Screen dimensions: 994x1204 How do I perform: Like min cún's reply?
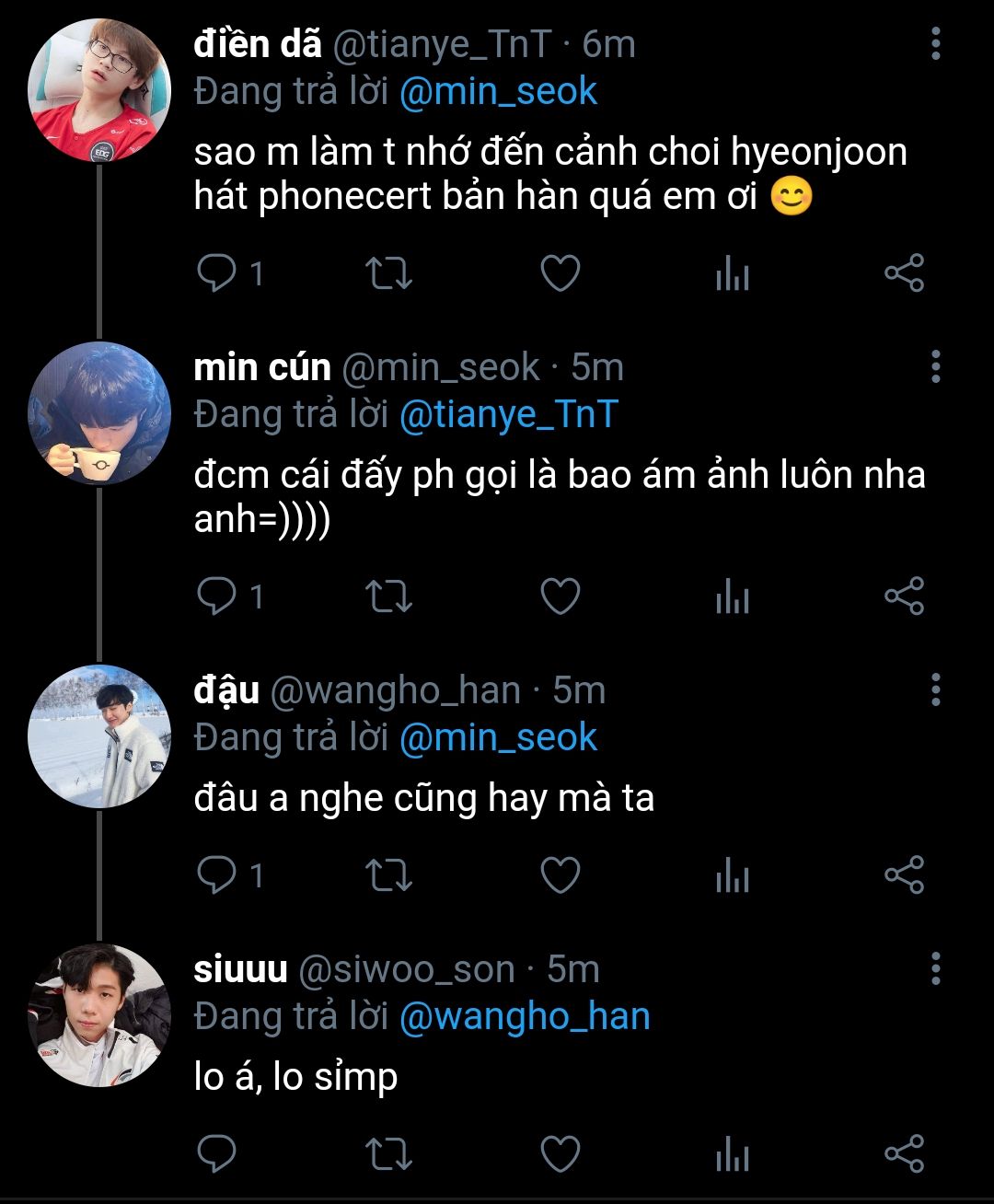click(560, 596)
